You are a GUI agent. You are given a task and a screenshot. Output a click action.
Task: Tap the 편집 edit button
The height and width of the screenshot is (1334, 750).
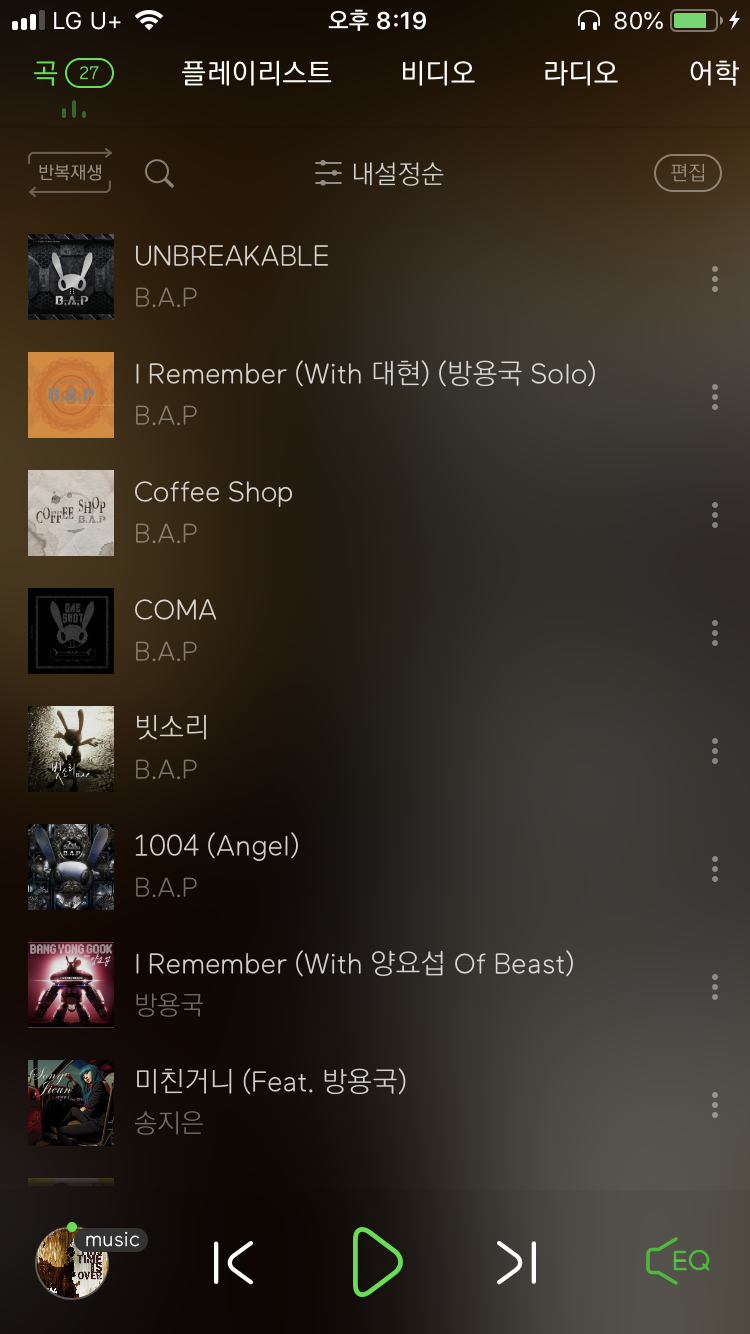point(687,173)
